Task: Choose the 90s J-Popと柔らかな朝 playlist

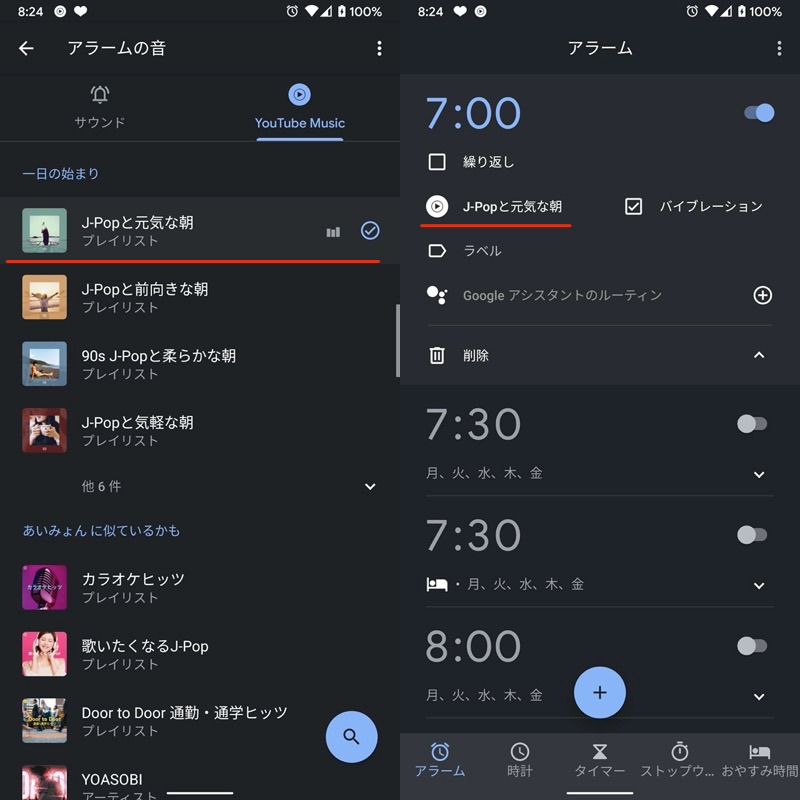Action: click(x=158, y=364)
